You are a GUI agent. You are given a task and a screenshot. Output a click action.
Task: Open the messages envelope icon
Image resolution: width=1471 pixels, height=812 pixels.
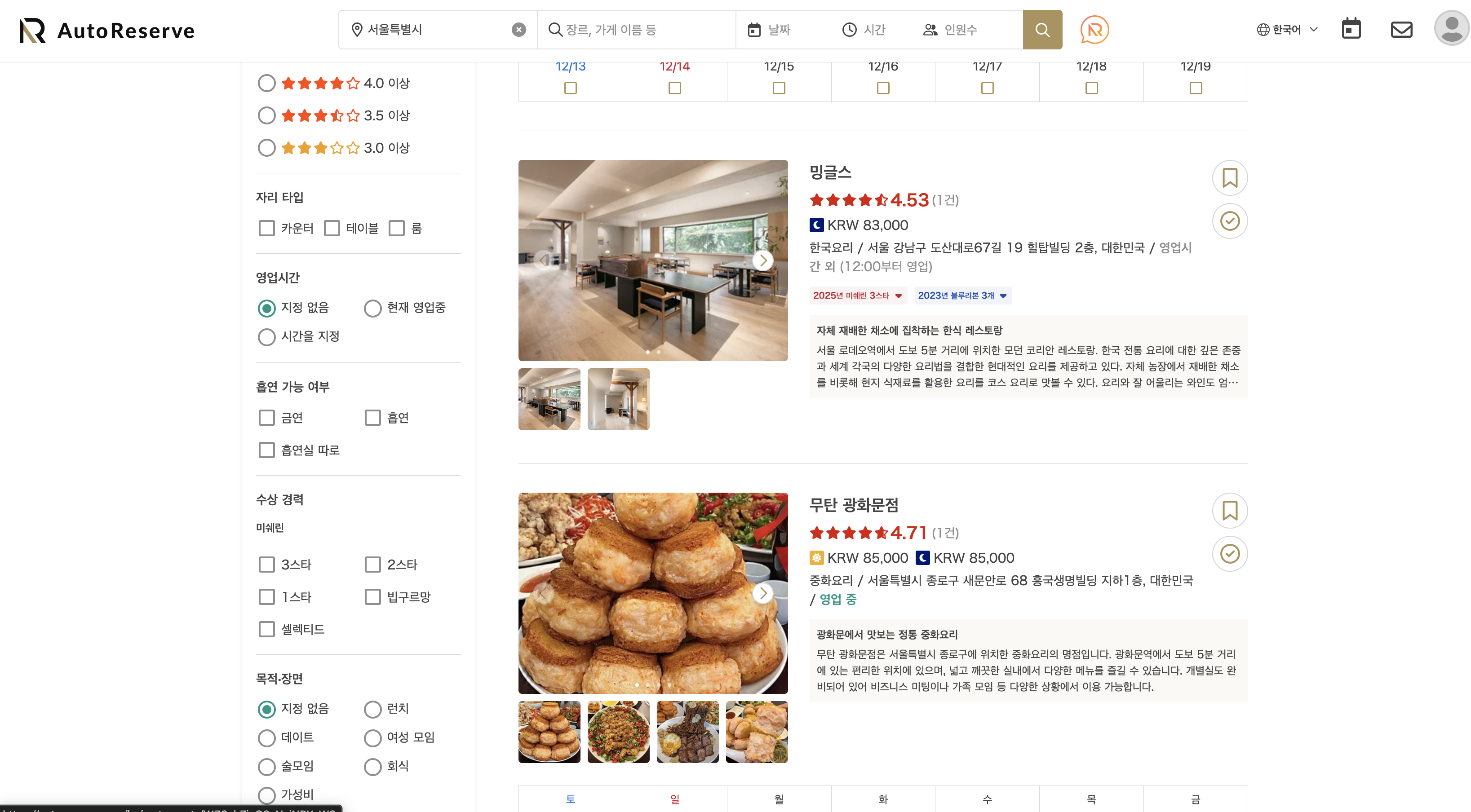(x=1401, y=30)
